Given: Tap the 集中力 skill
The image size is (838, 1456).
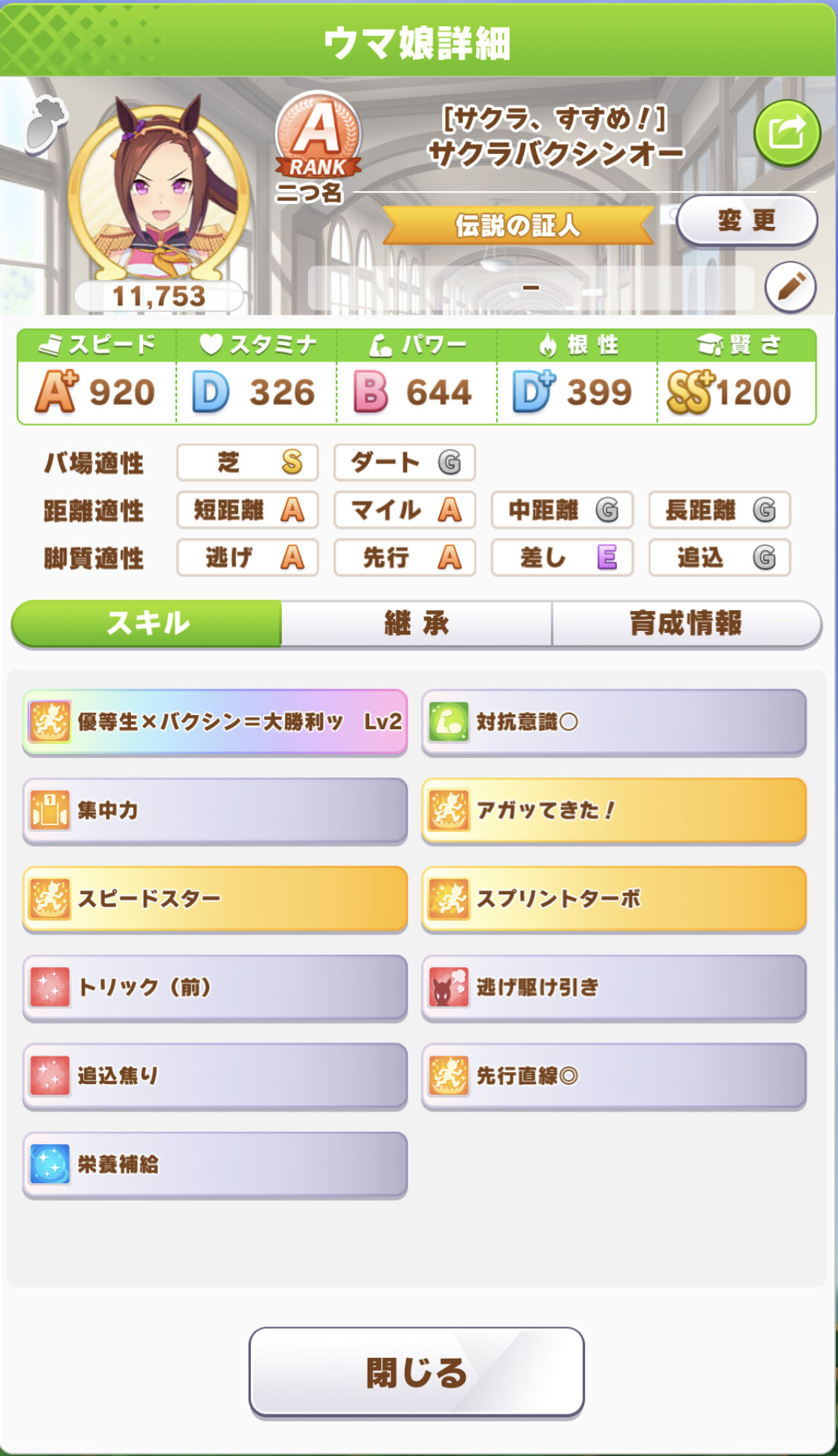Looking at the screenshot, I should coord(215,810).
